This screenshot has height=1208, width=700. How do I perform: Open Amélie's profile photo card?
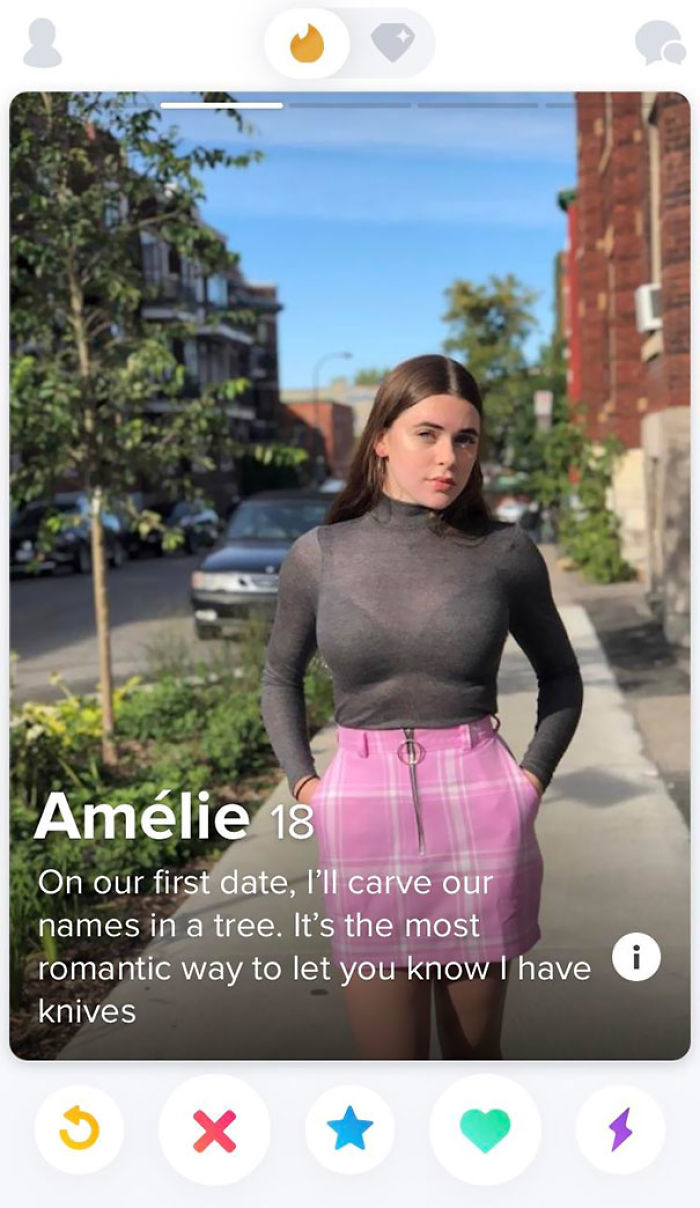click(350, 450)
